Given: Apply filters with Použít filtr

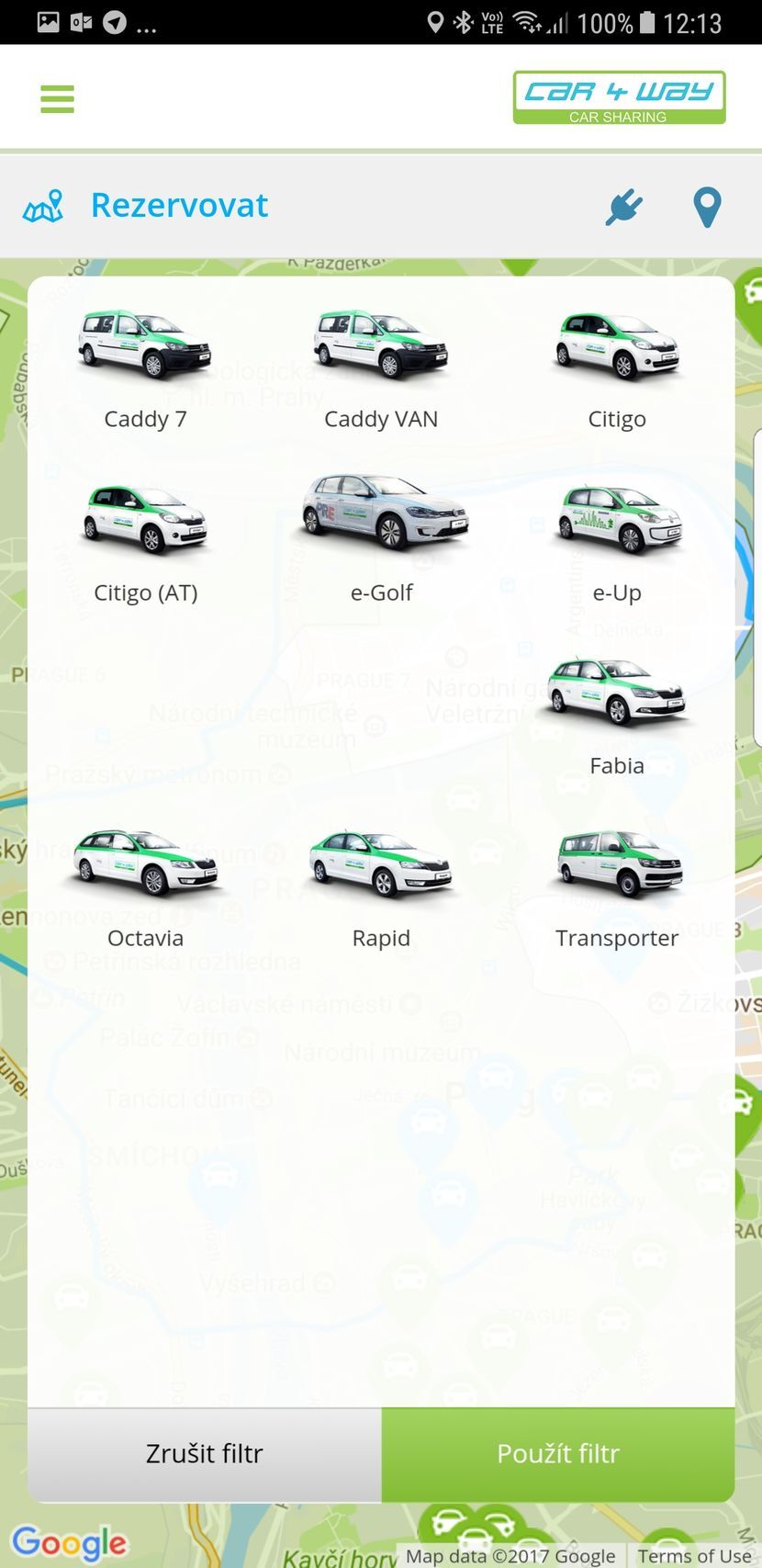Looking at the screenshot, I should tap(557, 1454).
